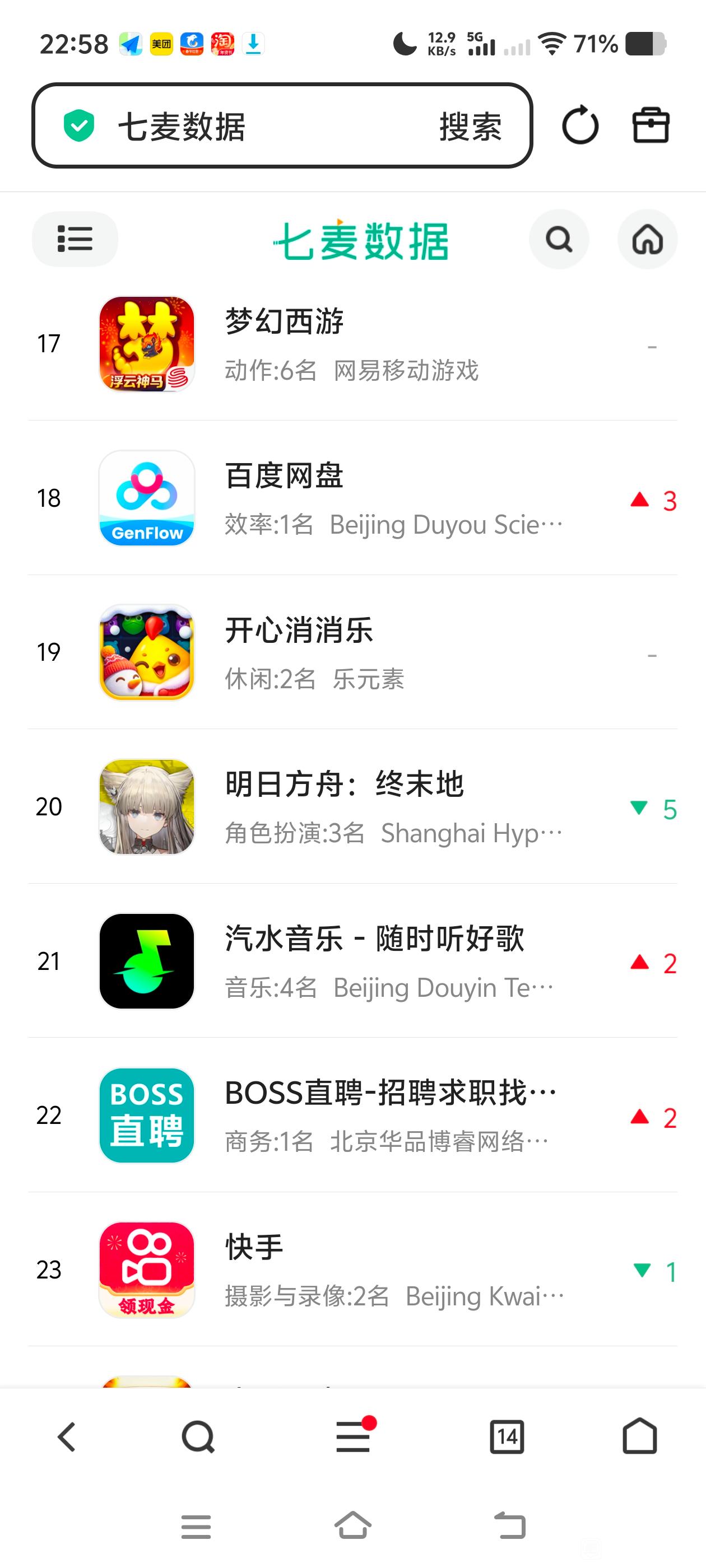Go to the 七麦数据 home page icon
The image size is (706, 1568).
pos(647,239)
